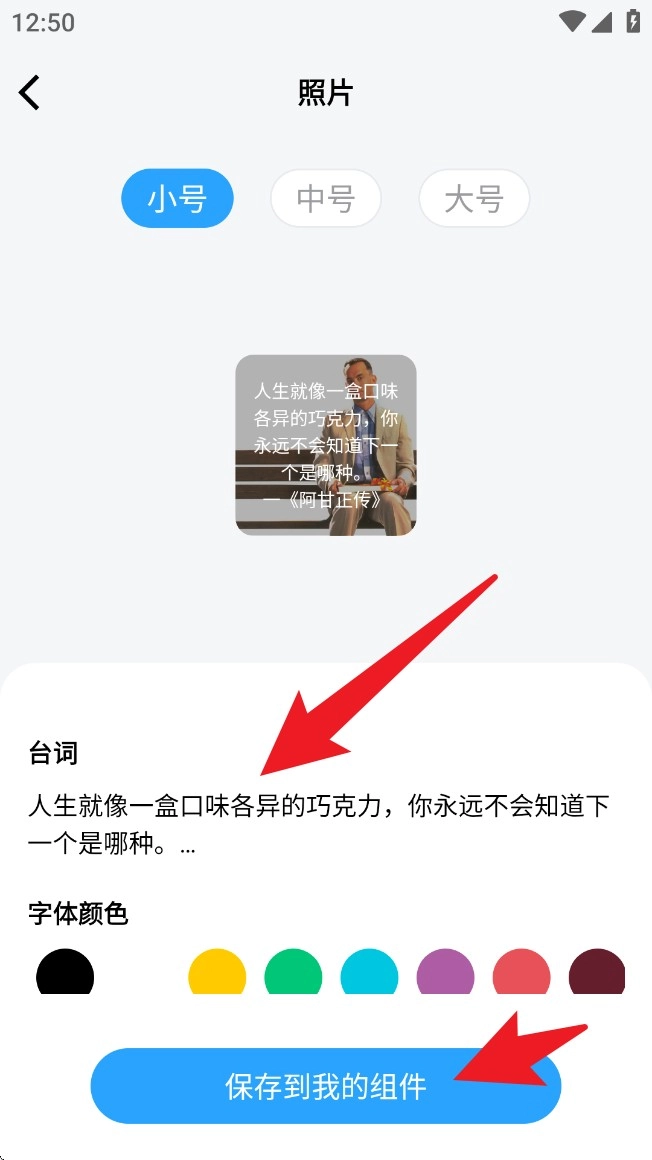
Task: Choose the yellow font color
Action: (x=217, y=973)
